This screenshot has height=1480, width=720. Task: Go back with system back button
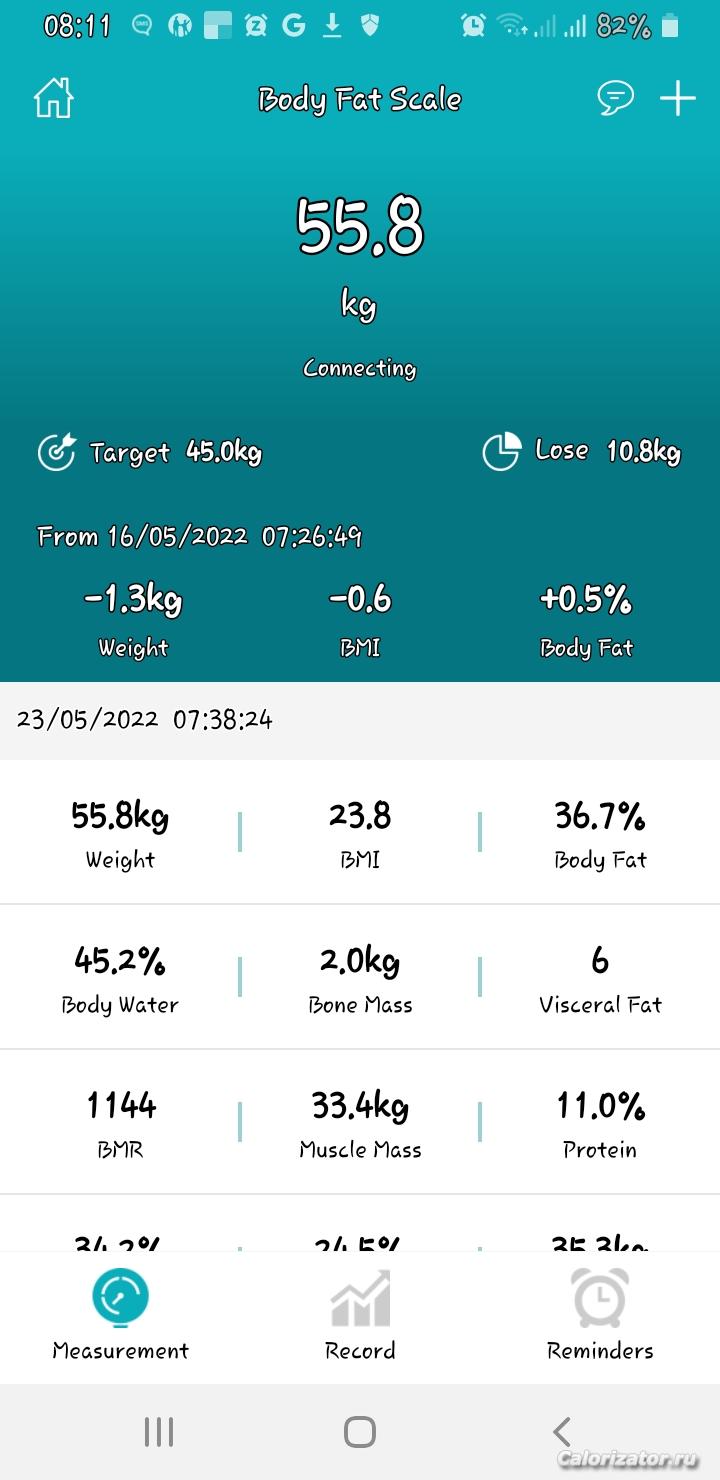point(562,1432)
